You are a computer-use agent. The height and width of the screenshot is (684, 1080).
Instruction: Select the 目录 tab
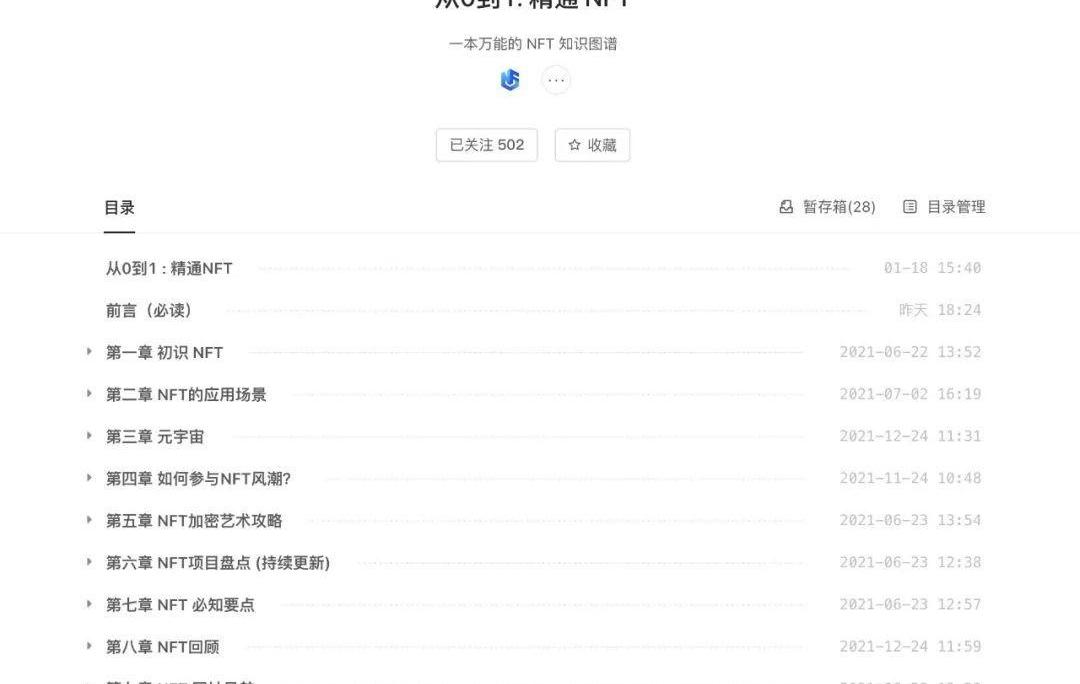click(x=119, y=208)
